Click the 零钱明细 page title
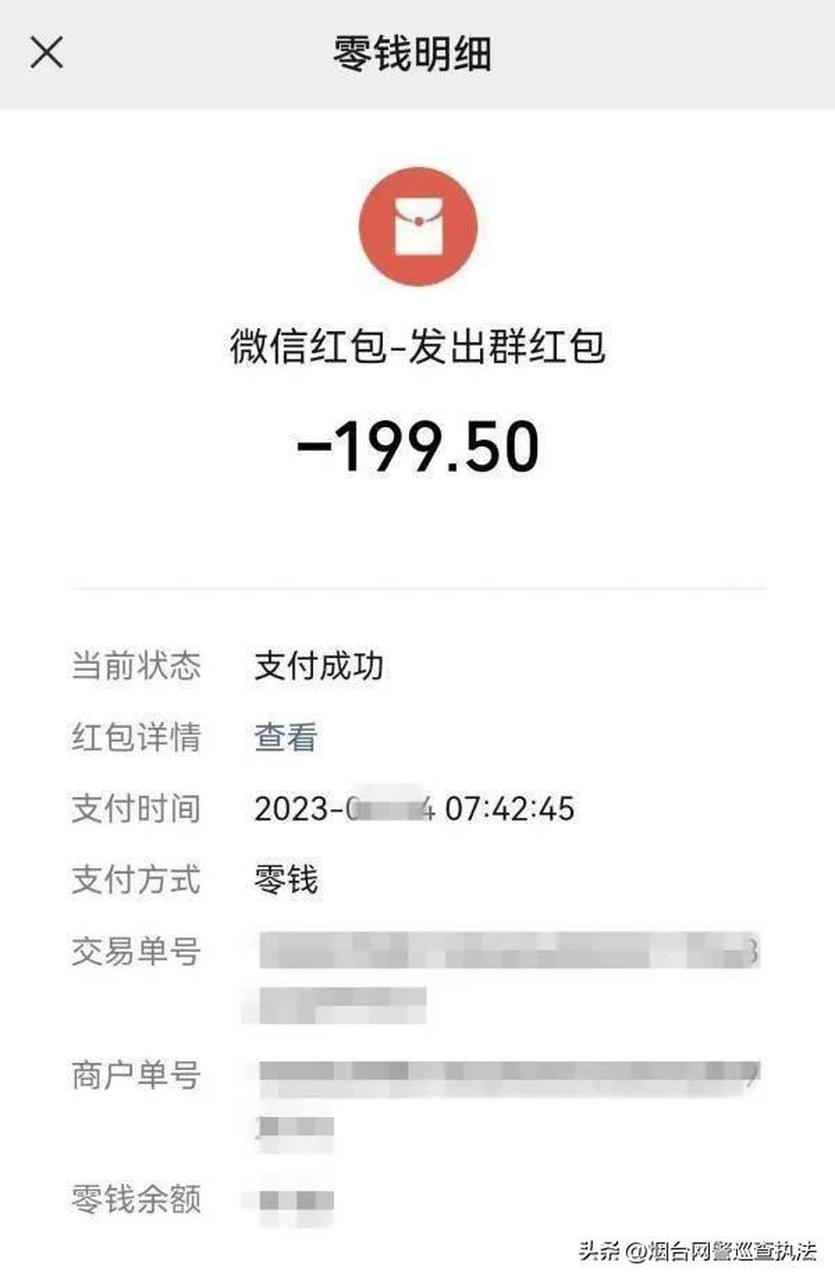This screenshot has height=1280, width=835. [417, 55]
